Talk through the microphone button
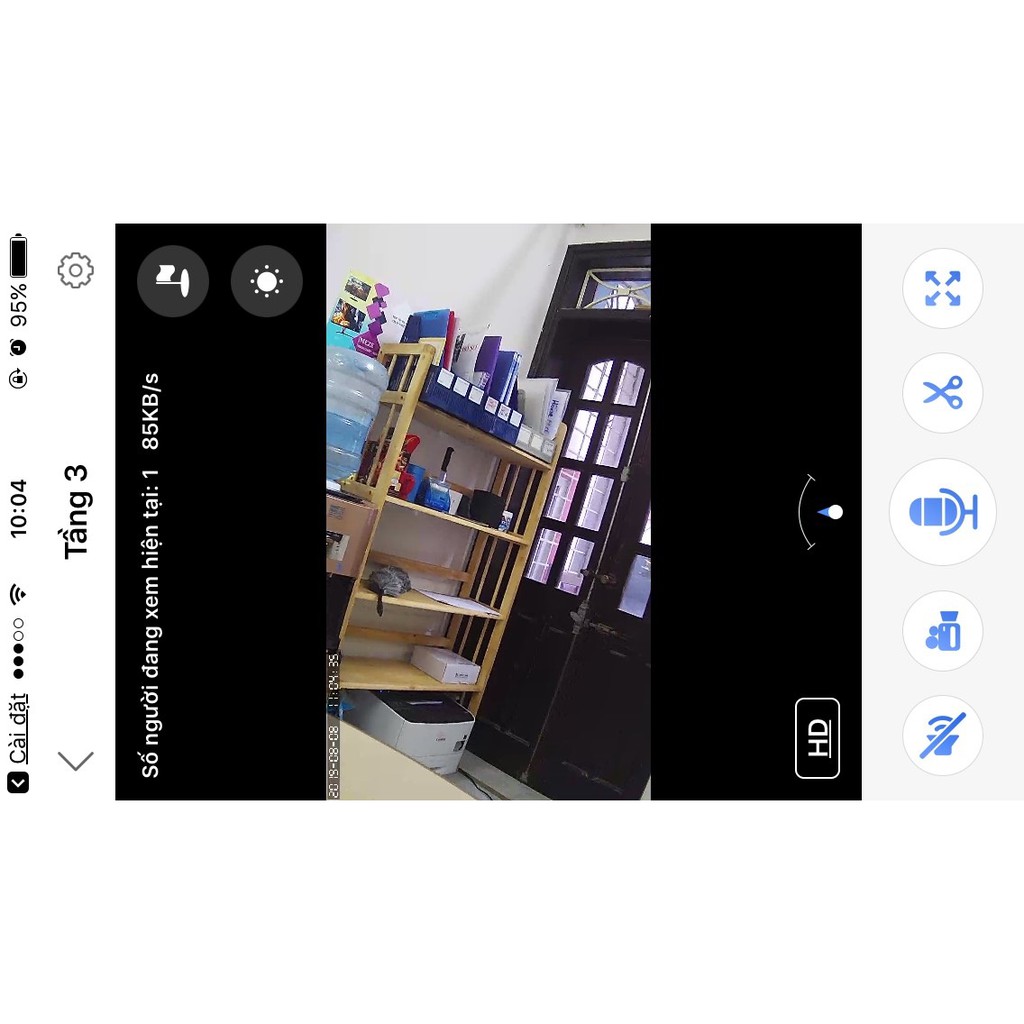 point(942,512)
